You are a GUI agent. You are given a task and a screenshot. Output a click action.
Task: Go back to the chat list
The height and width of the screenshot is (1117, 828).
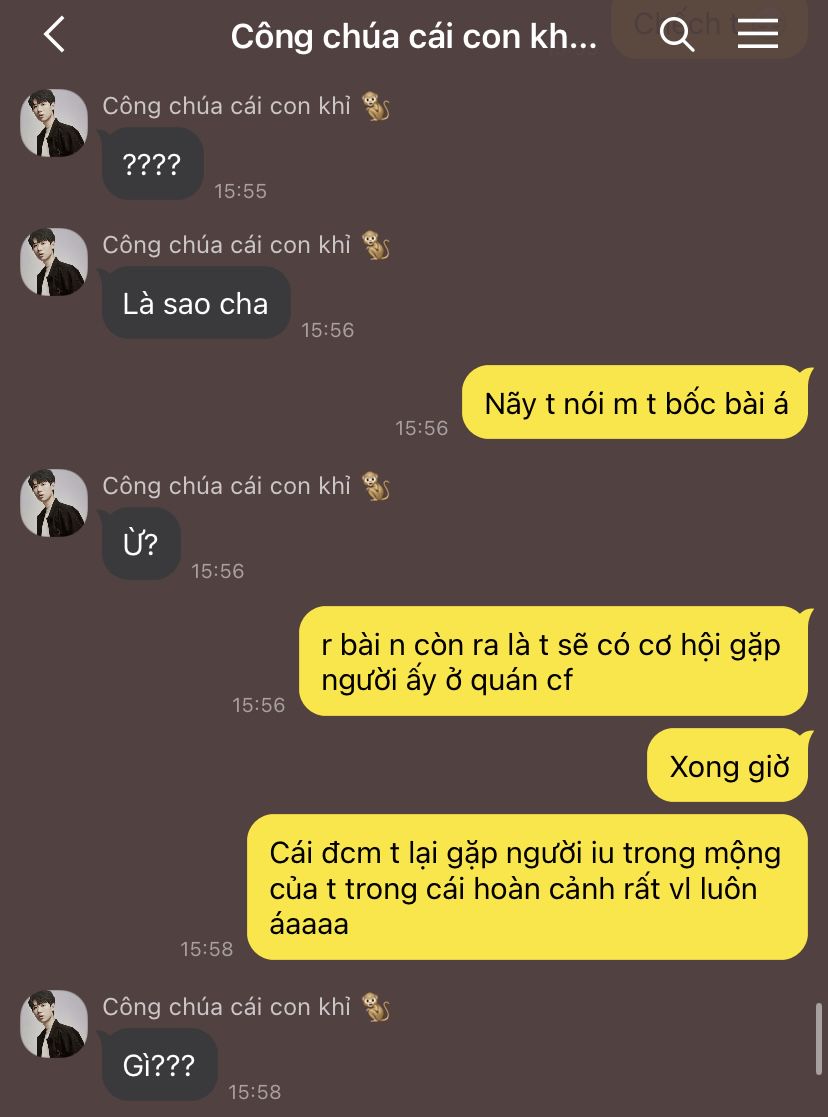click(54, 35)
